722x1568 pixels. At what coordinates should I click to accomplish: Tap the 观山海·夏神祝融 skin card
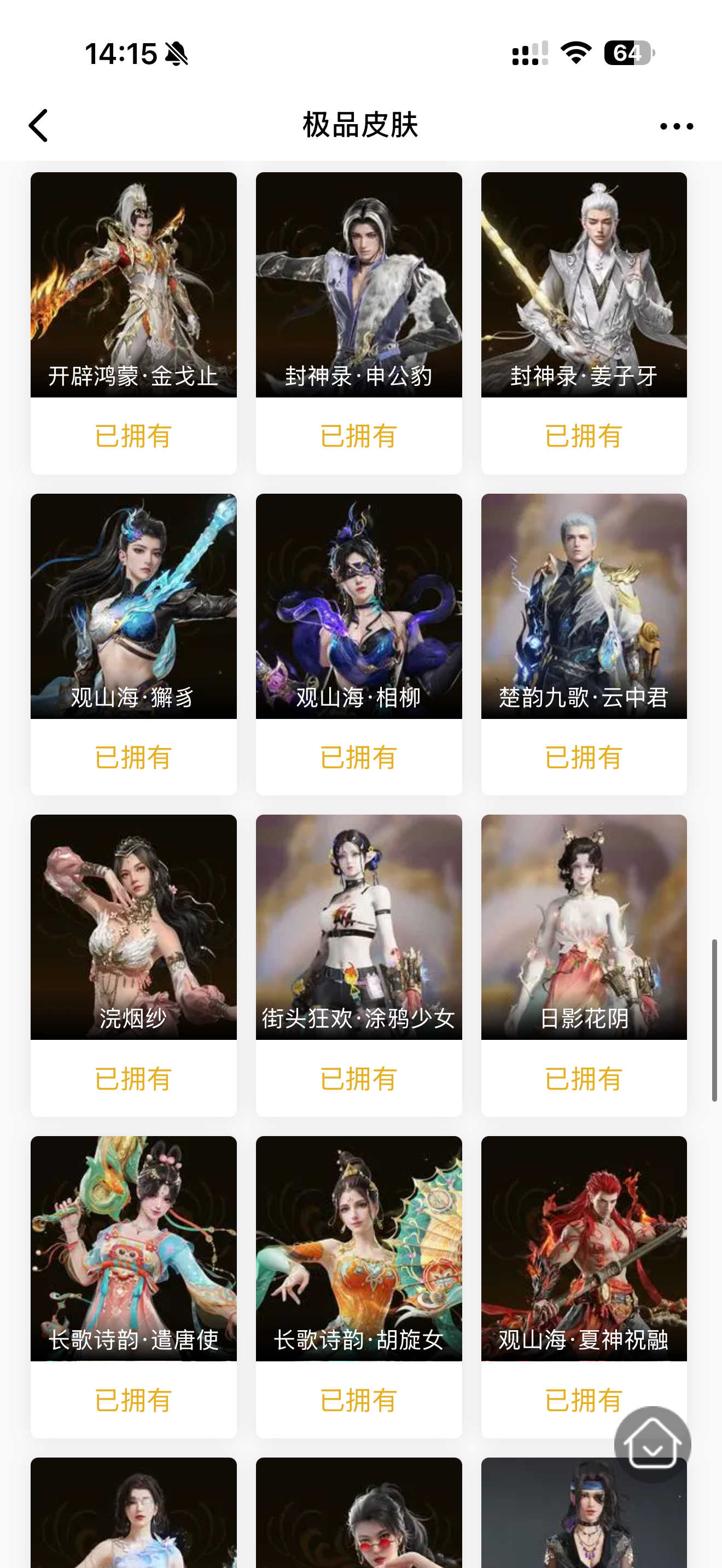click(584, 1248)
